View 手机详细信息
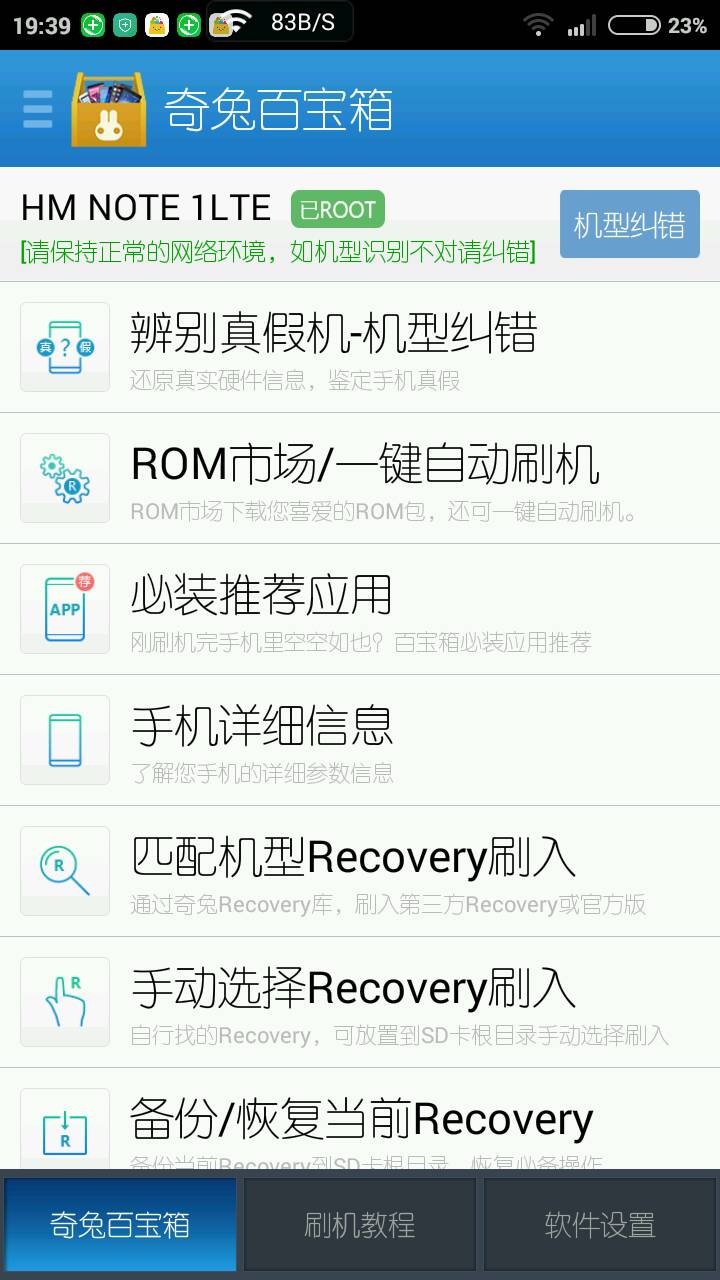 360,740
